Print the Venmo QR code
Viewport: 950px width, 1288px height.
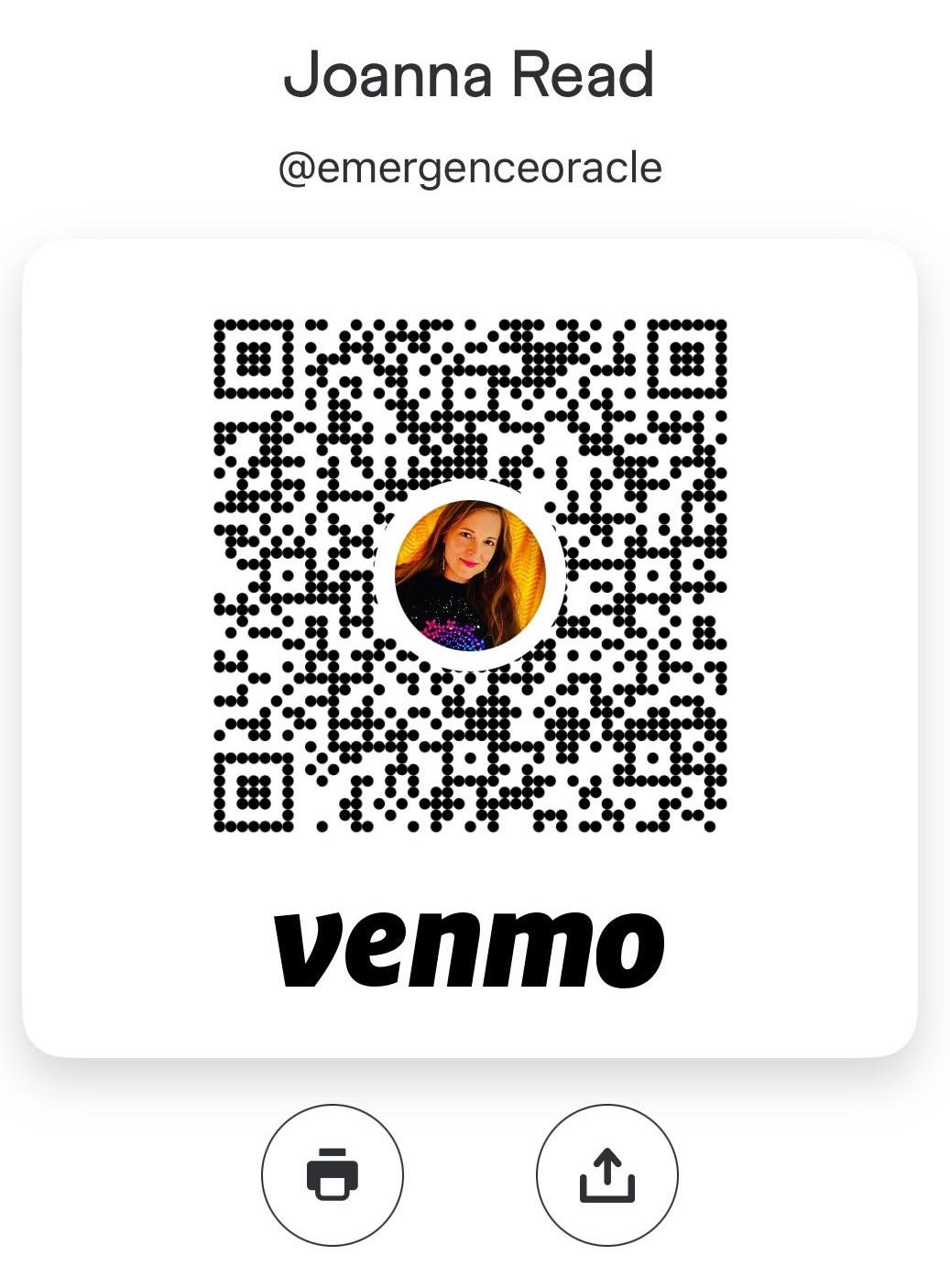(x=333, y=1174)
